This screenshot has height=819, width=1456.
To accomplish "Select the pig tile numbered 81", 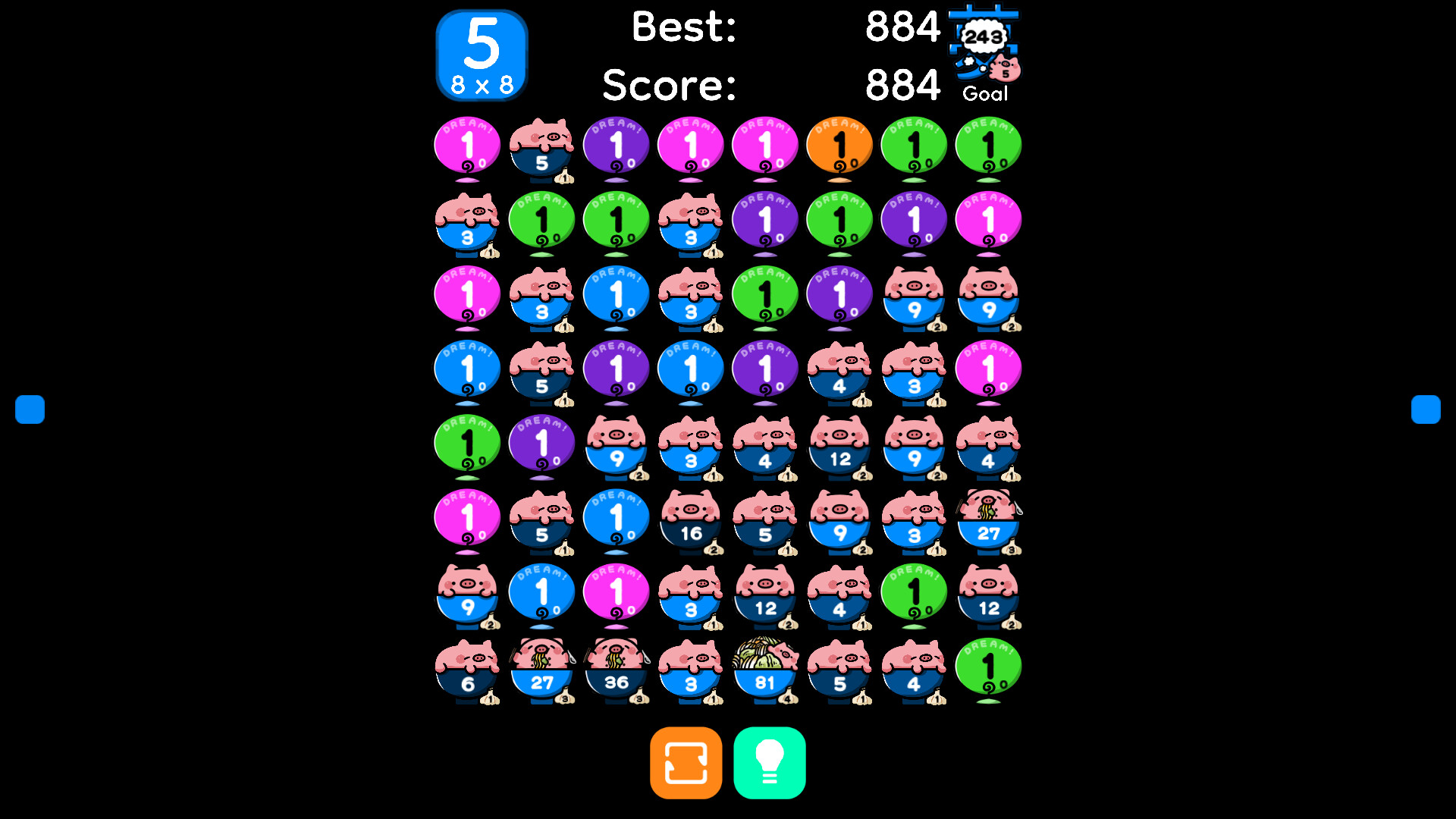I will (x=764, y=671).
